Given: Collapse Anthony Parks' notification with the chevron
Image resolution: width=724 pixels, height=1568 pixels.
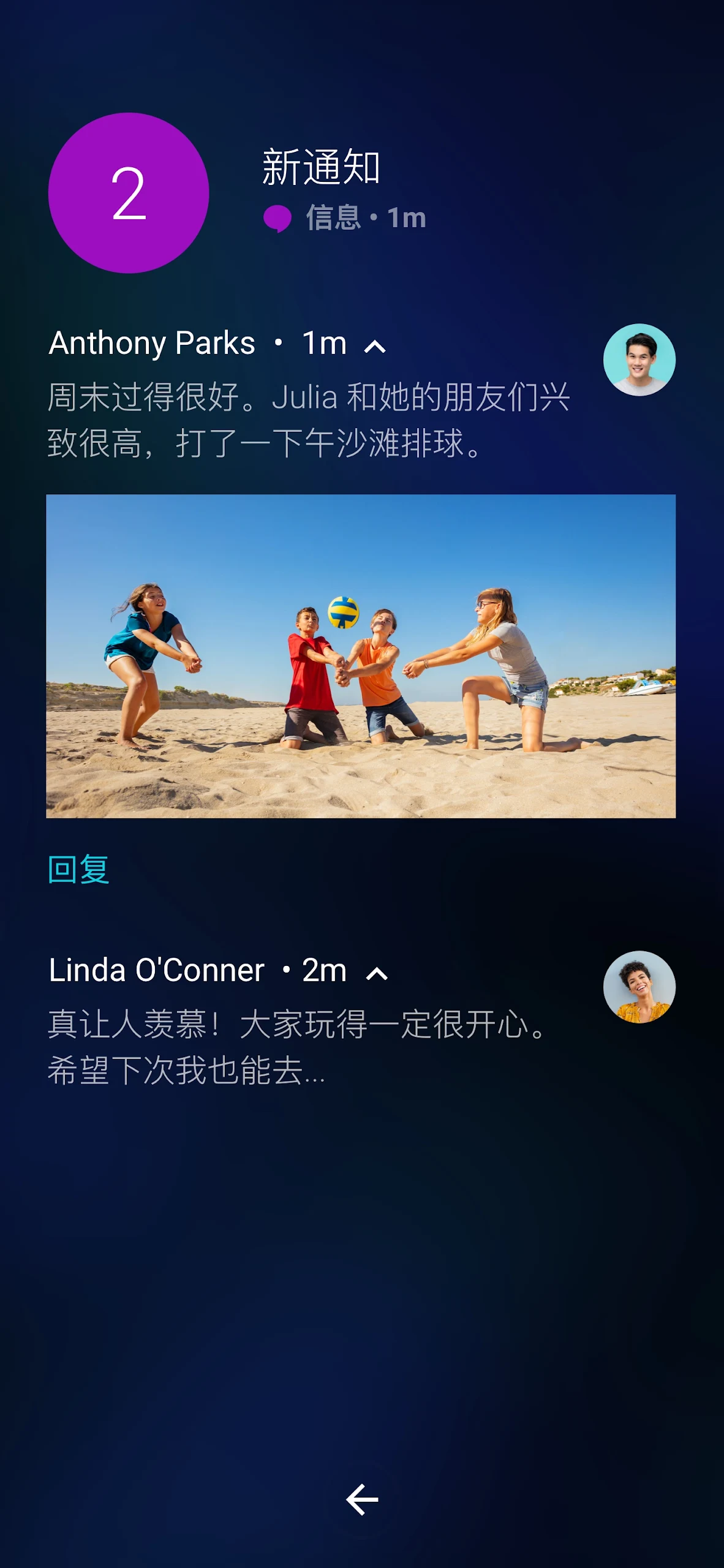Looking at the screenshot, I should pos(375,347).
